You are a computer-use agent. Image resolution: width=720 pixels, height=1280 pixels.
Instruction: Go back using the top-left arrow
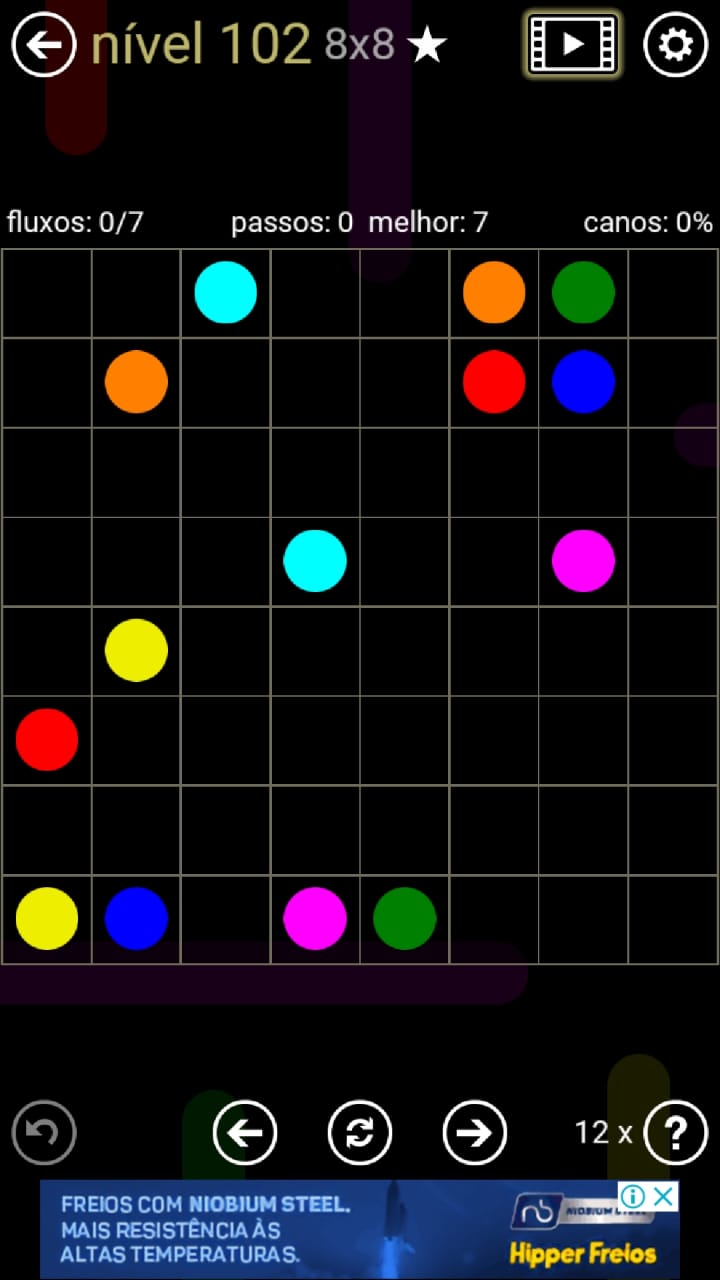coord(43,45)
